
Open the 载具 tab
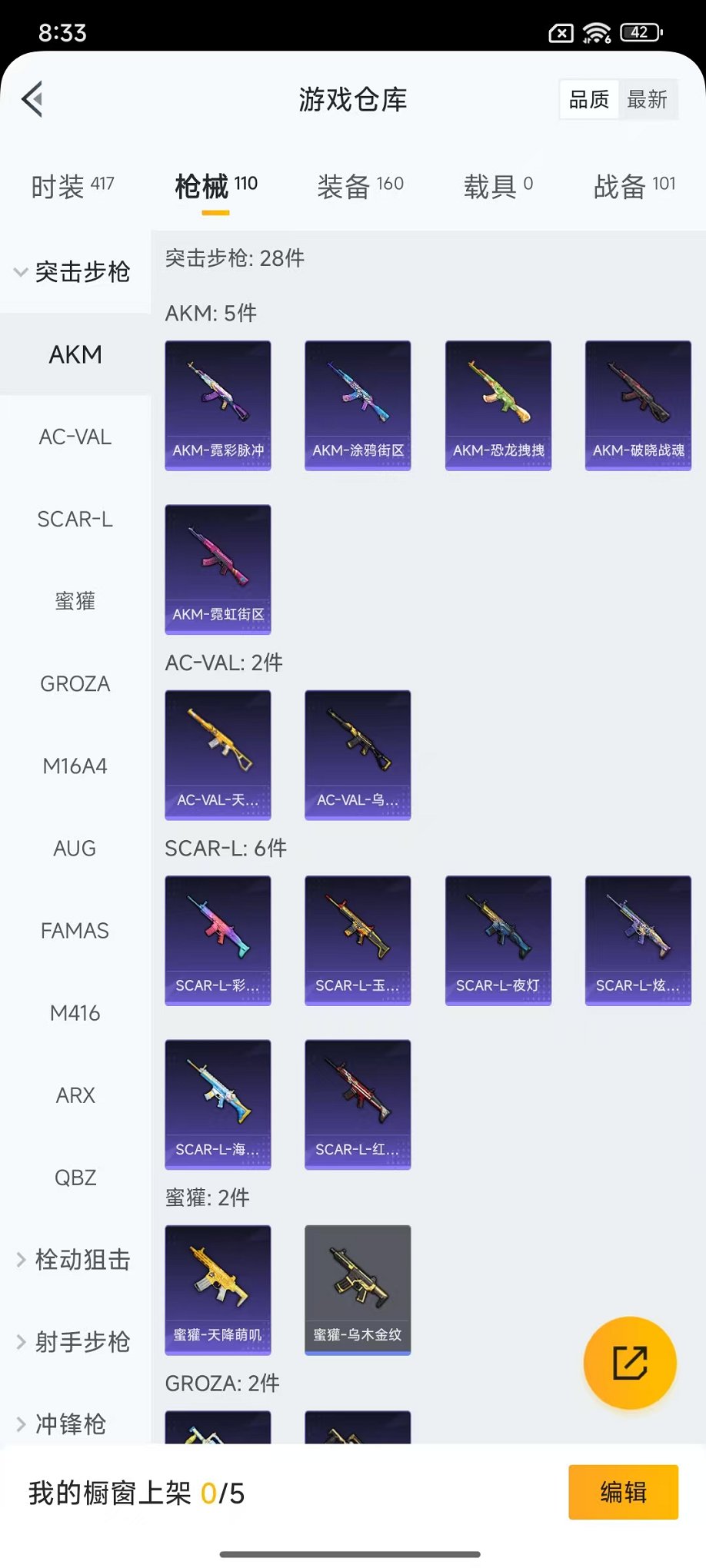(x=498, y=186)
